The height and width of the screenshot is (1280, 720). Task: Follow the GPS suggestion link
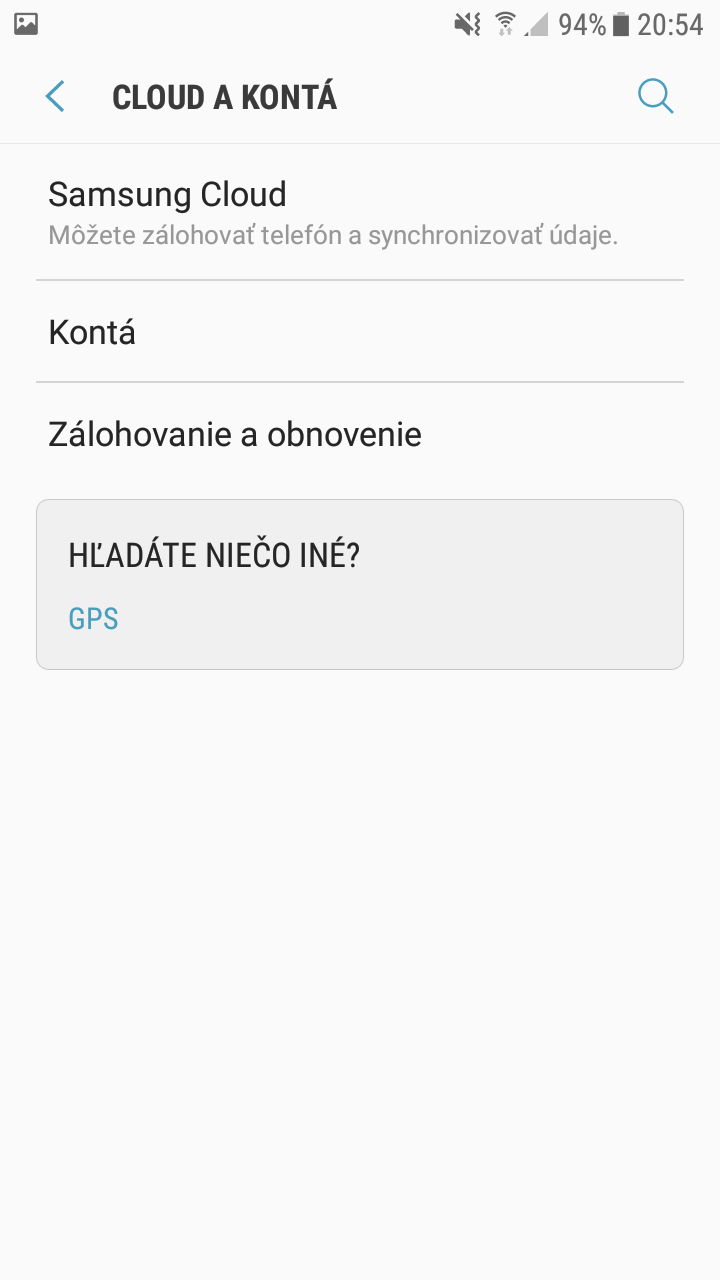pos(93,619)
